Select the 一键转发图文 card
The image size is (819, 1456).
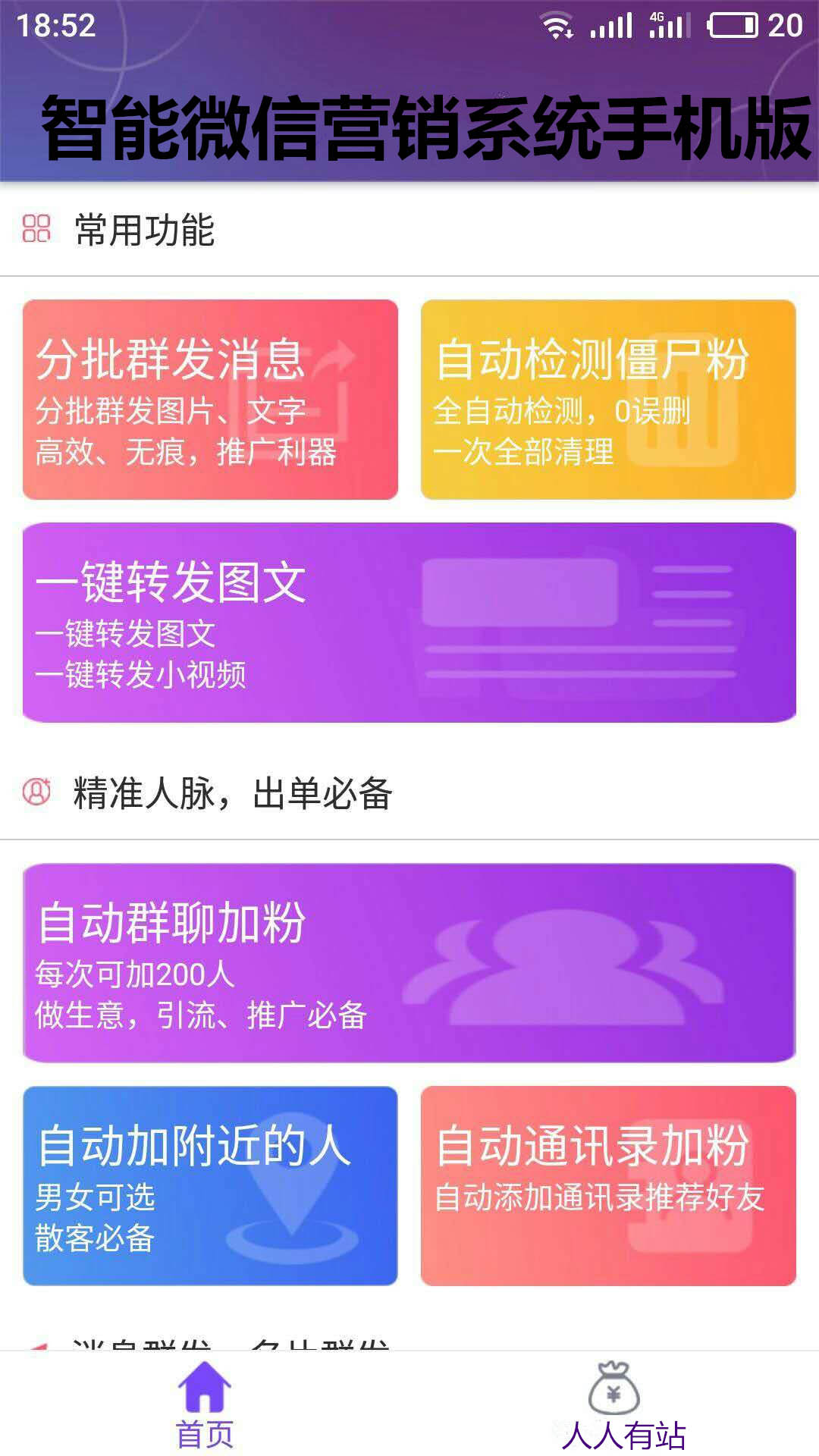[409, 622]
